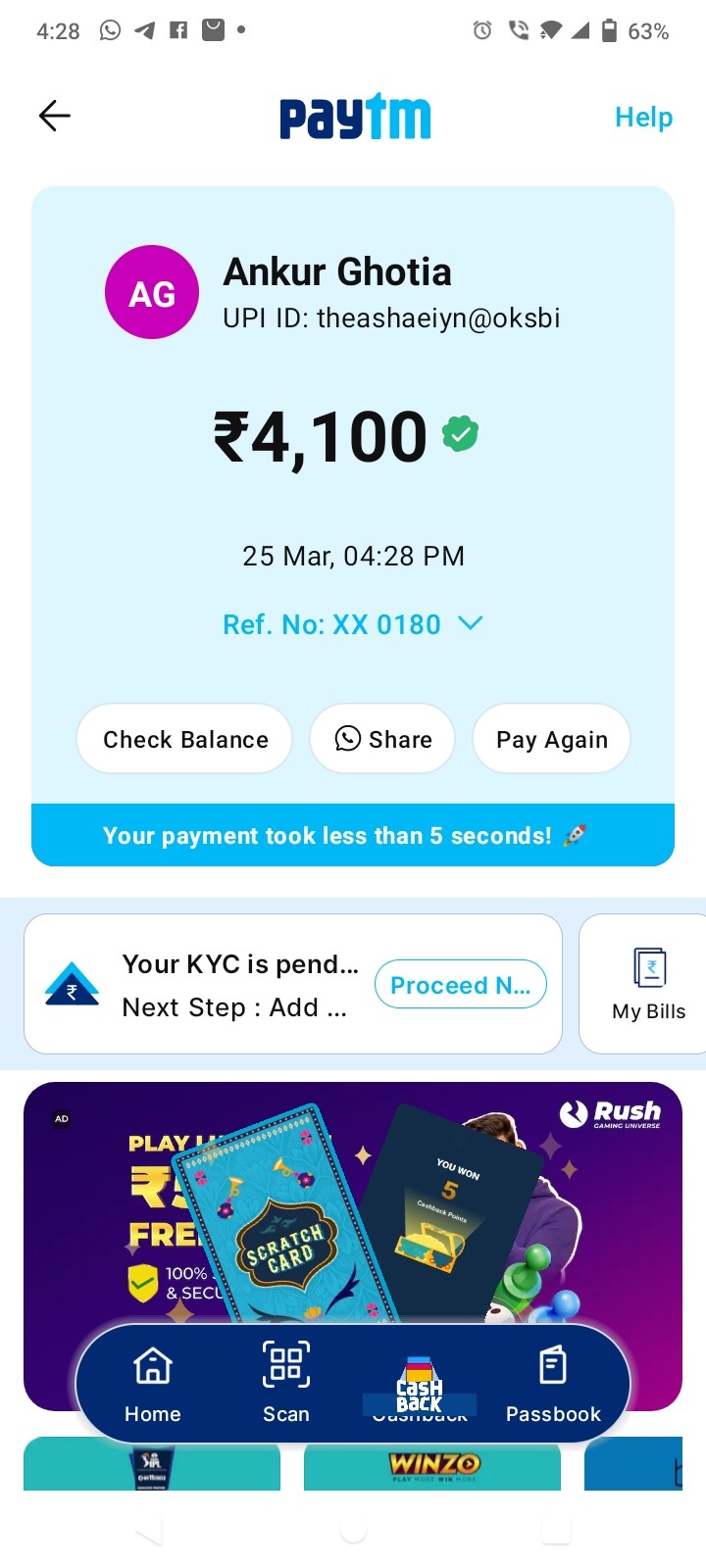Tap Check Balance
706x1568 pixels.
tap(184, 739)
